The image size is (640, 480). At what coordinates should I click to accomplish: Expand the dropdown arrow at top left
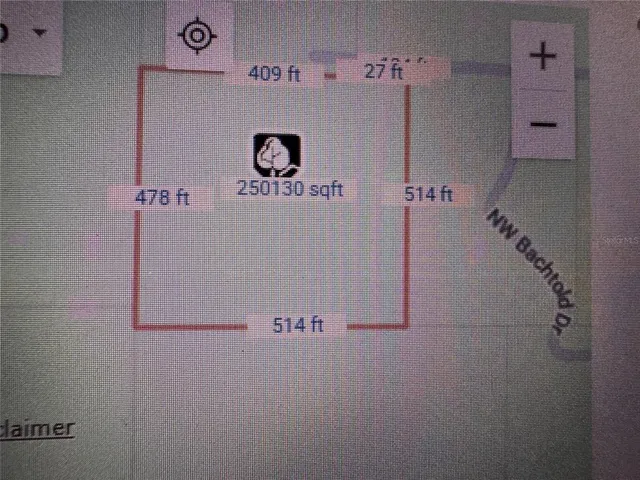coord(39,32)
